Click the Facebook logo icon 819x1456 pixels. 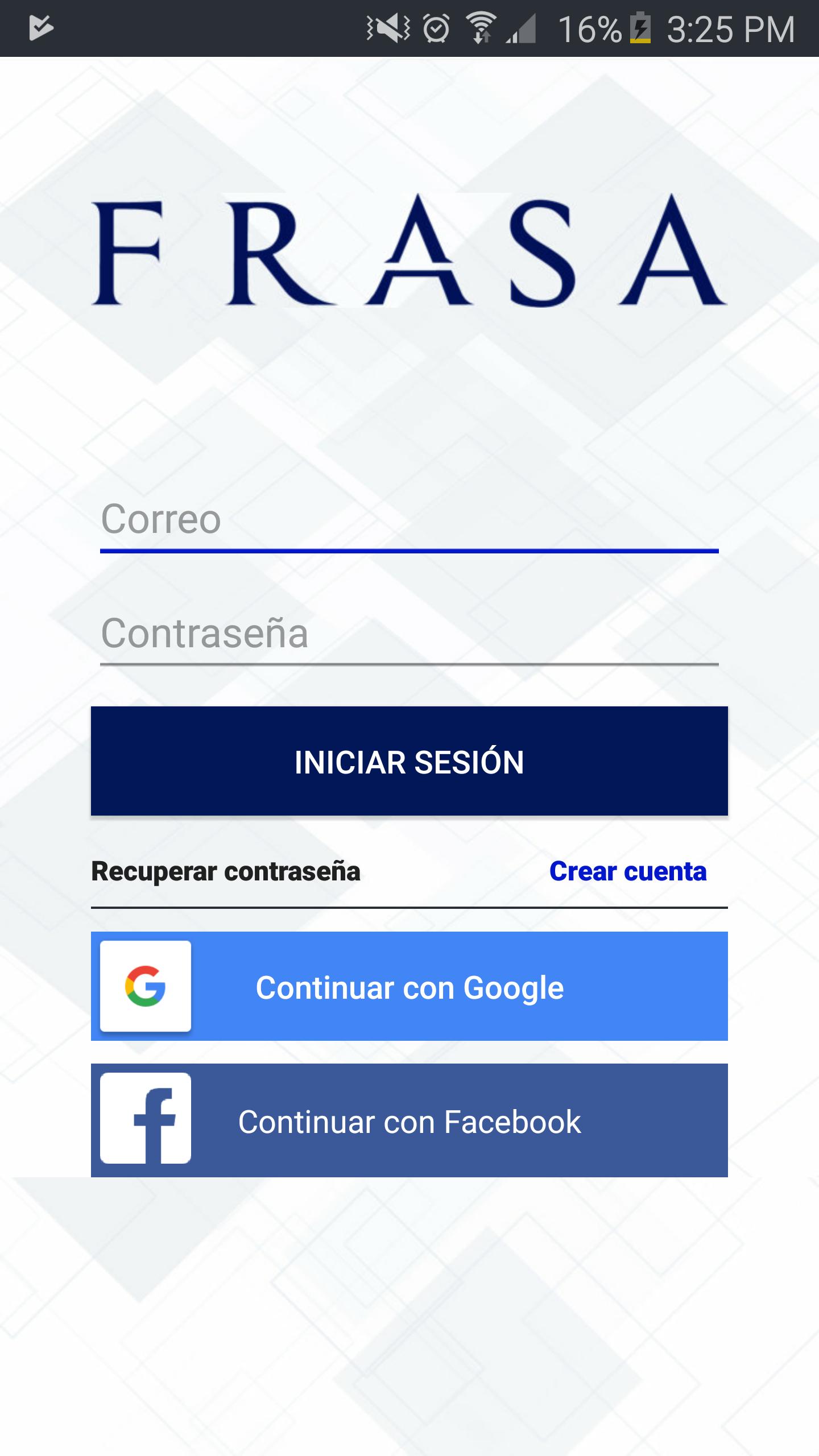click(146, 1122)
